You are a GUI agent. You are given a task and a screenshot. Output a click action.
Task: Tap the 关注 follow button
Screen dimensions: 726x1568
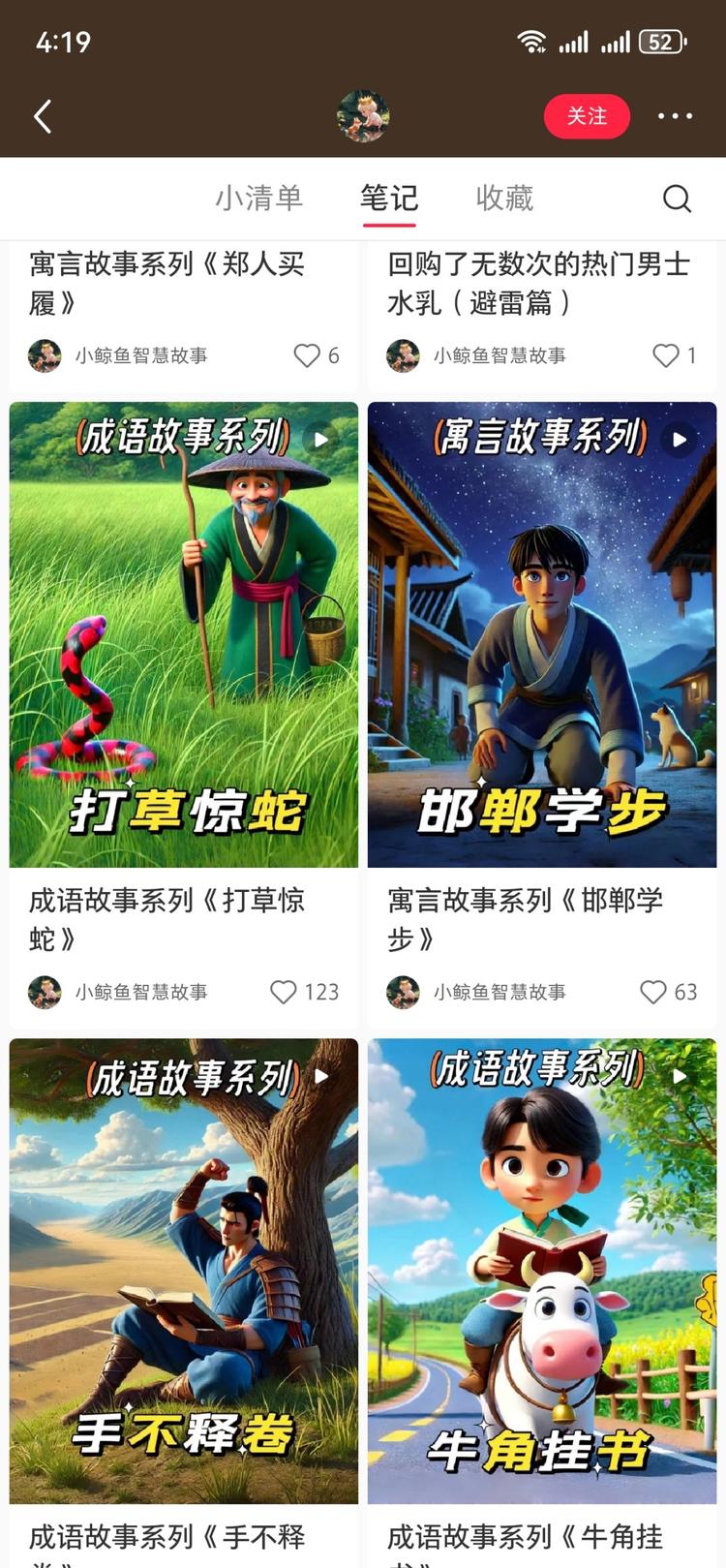pyautogui.click(x=587, y=115)
